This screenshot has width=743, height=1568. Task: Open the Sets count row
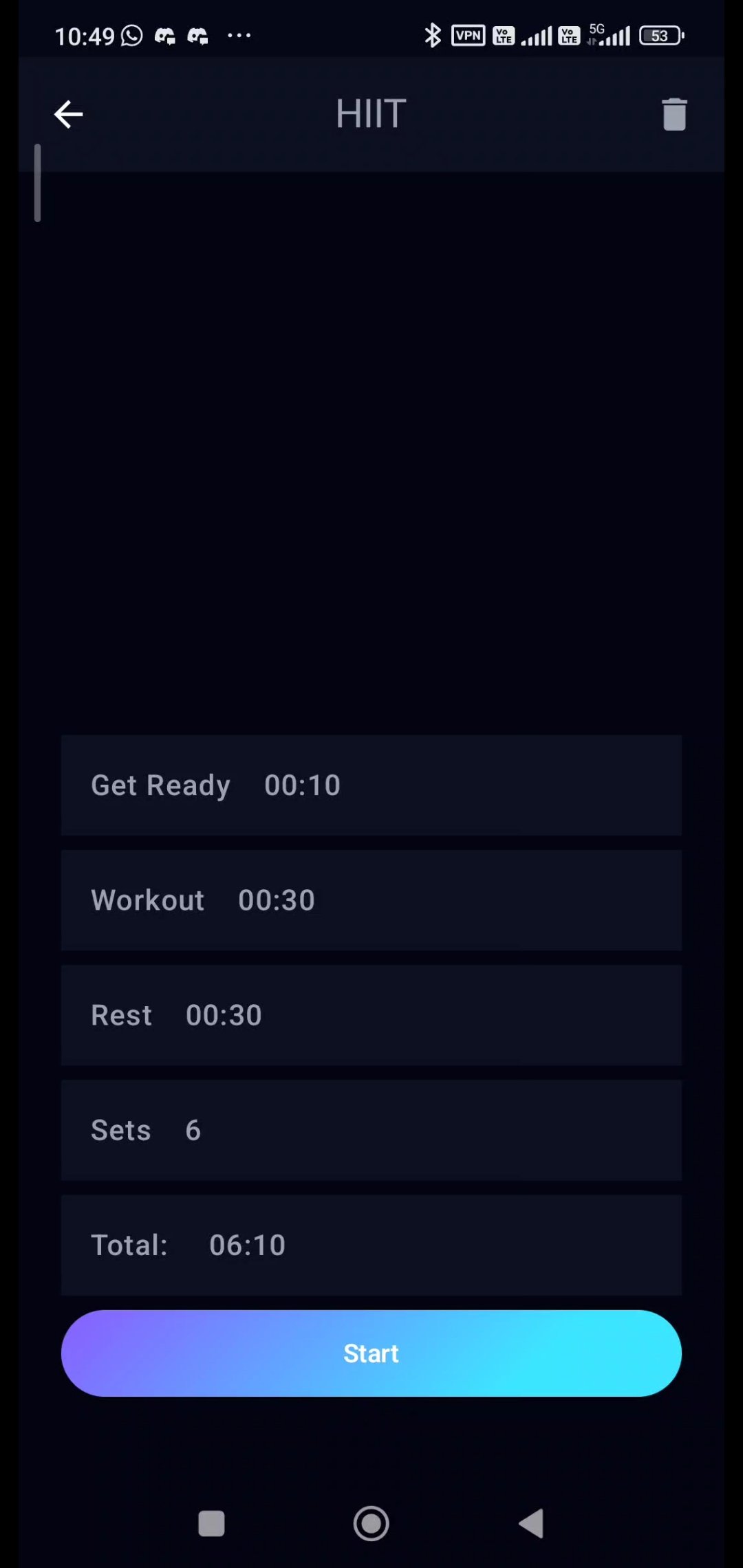[x=371, y=1130]
